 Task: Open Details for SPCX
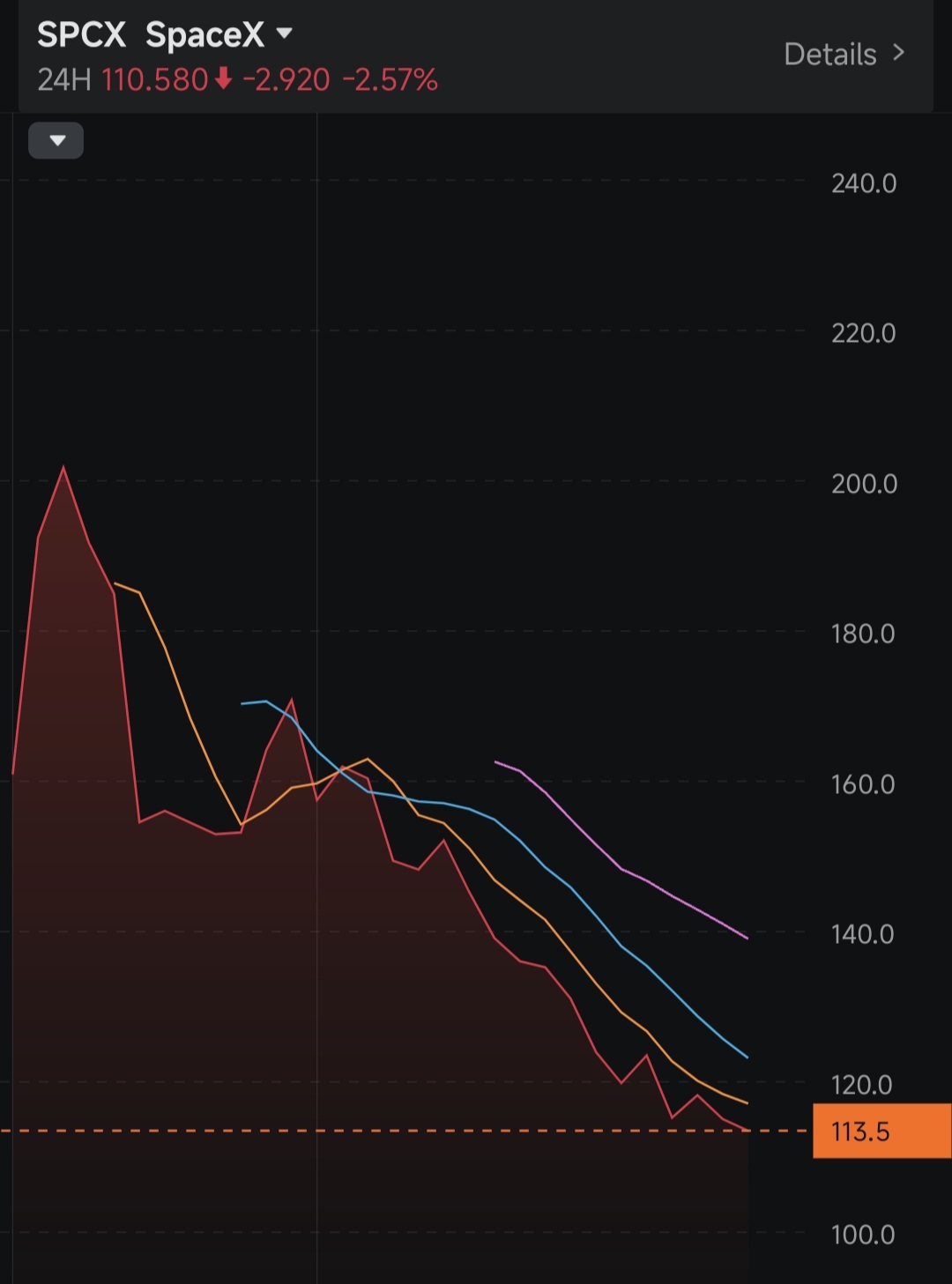[x=844, y=54]
